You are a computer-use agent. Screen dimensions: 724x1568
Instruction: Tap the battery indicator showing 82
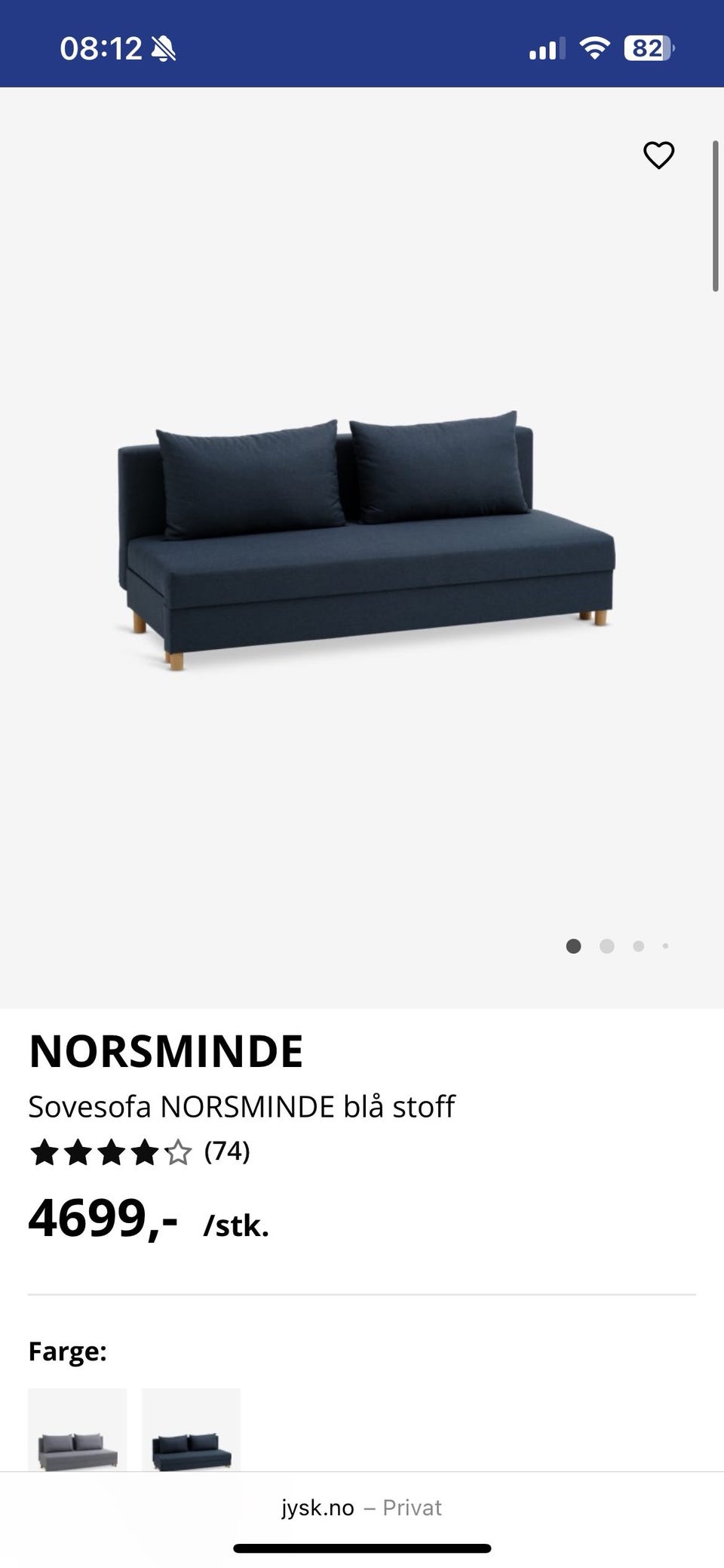(647, 48)
